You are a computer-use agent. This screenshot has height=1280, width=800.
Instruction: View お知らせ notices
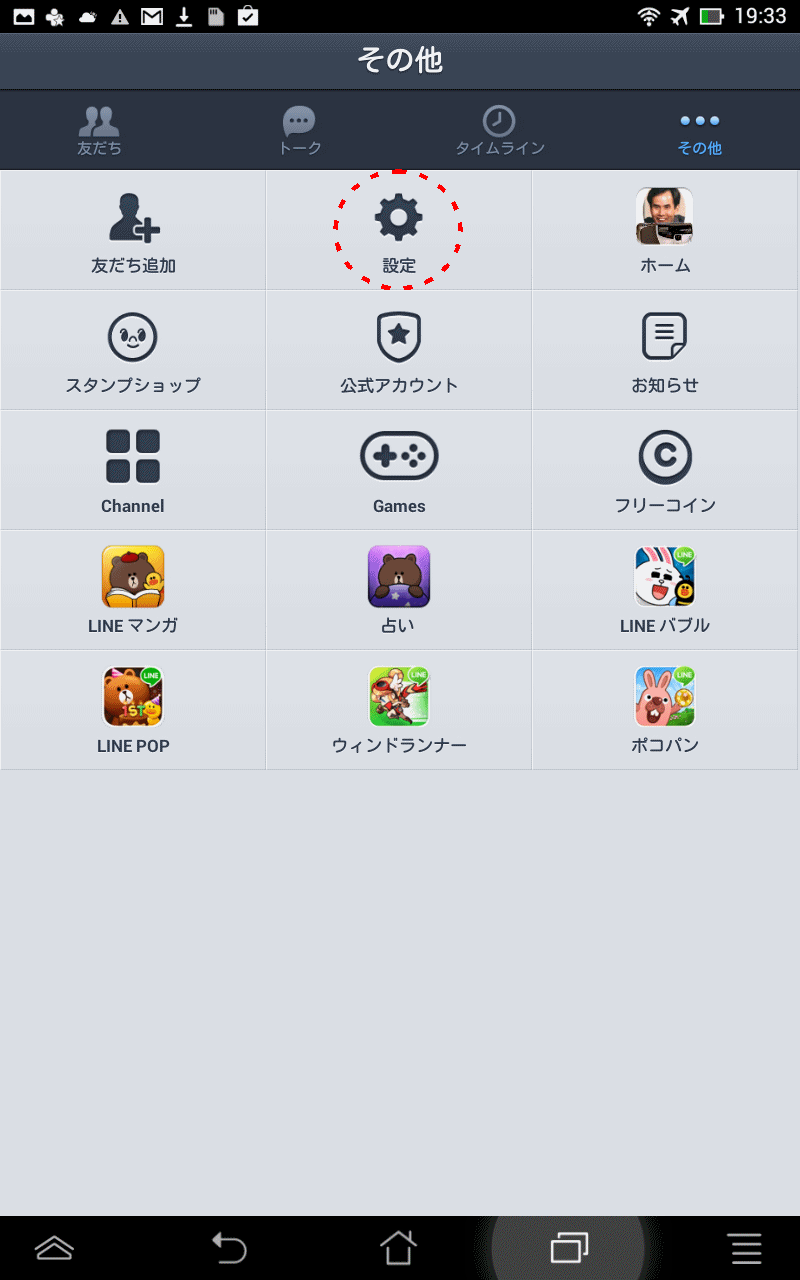[x=665, y=351]
